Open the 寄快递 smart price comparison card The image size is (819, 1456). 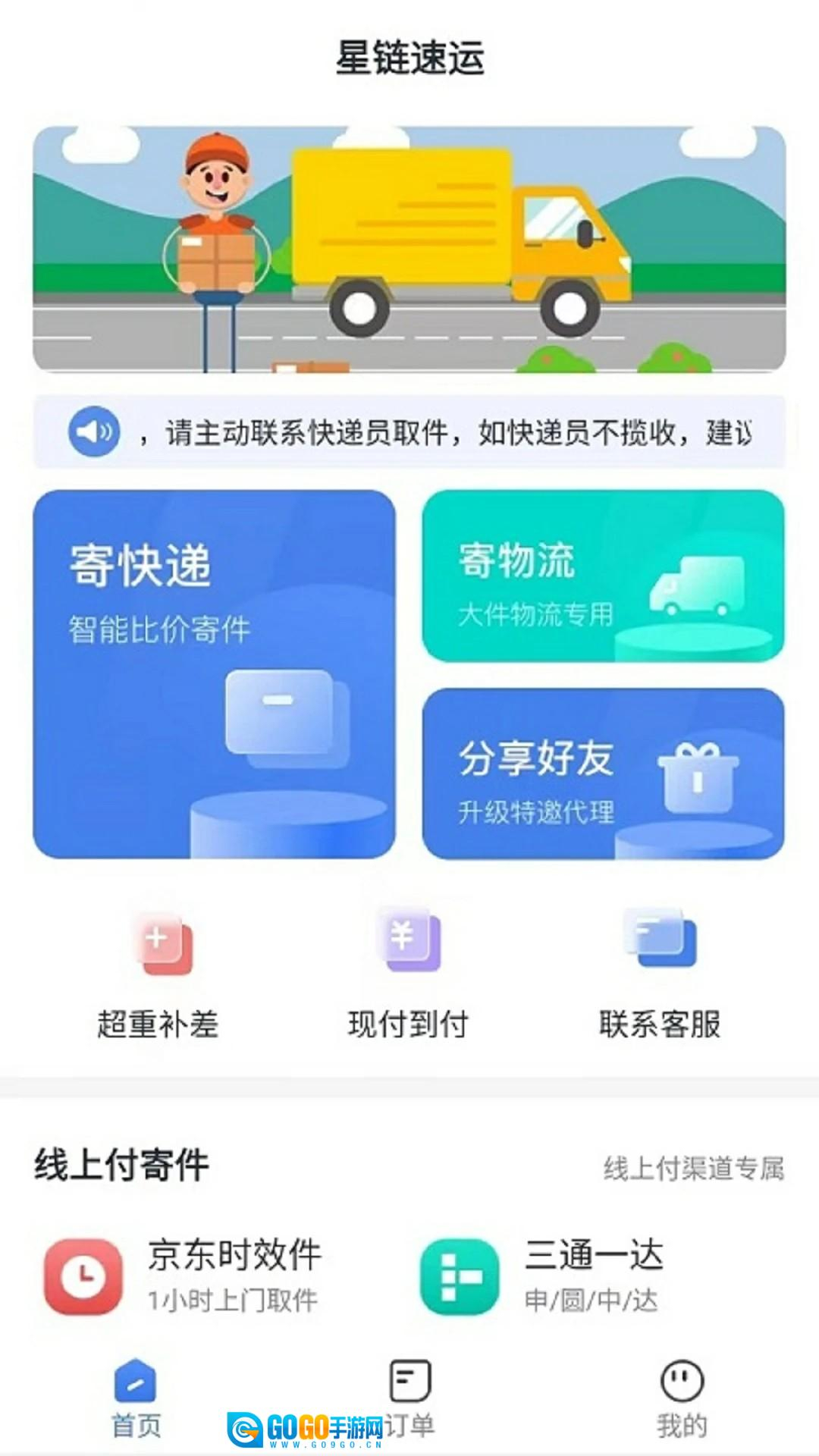(216, 675)
